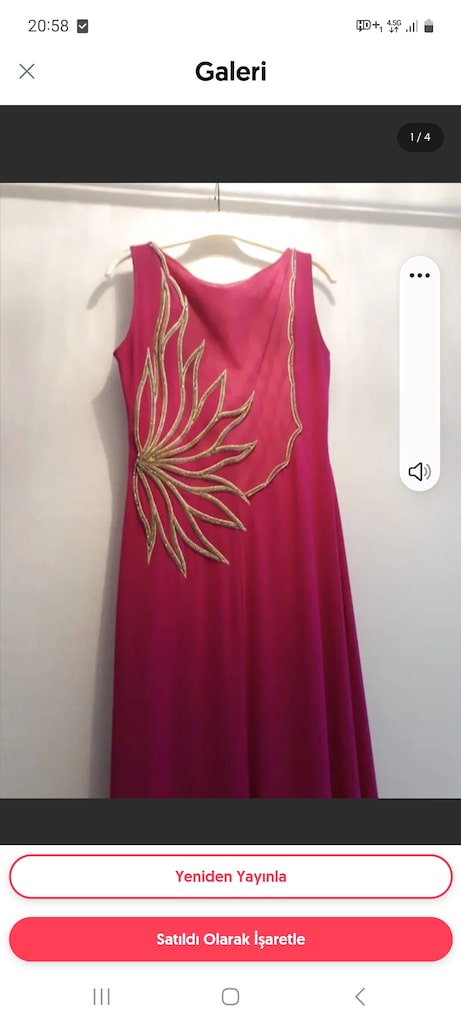
Task: Open the three-dot overflow menu
Action: tap(419, 275)
